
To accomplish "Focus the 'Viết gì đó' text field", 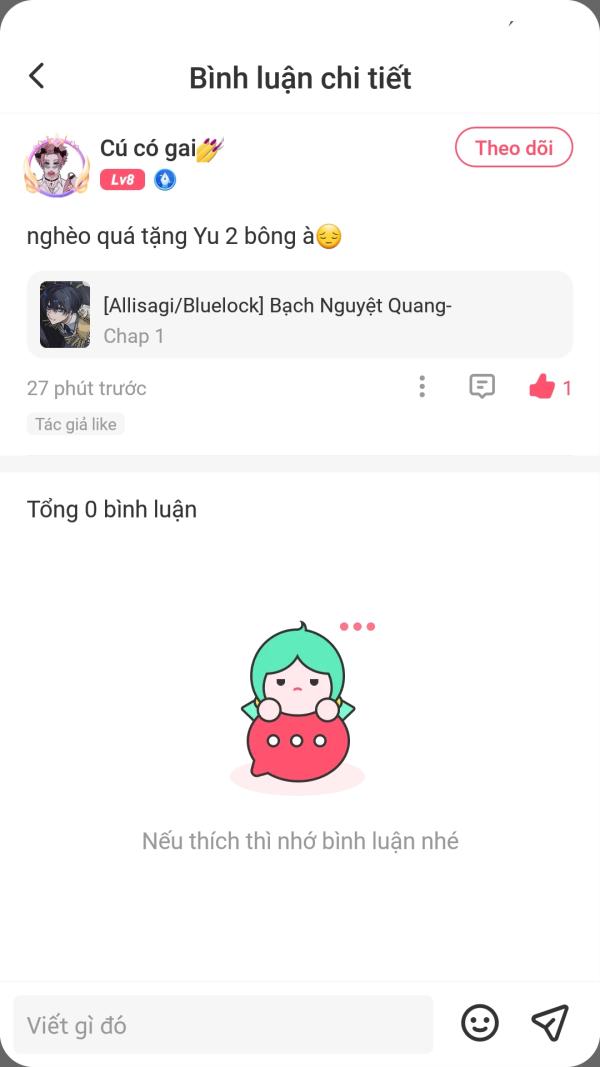I will point(223,1024).
